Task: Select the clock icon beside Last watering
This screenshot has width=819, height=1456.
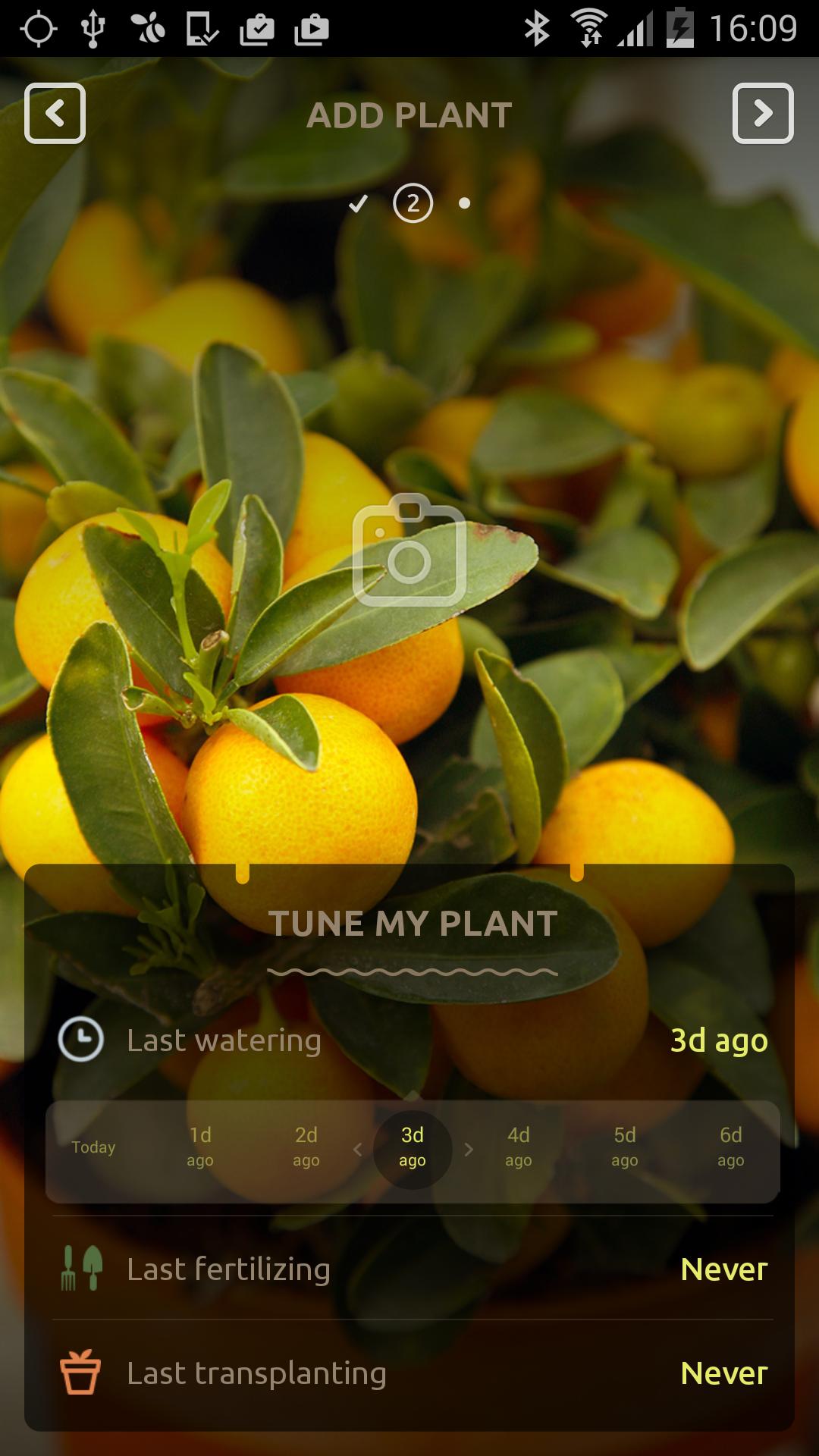Action: (x=81, y=1040)
